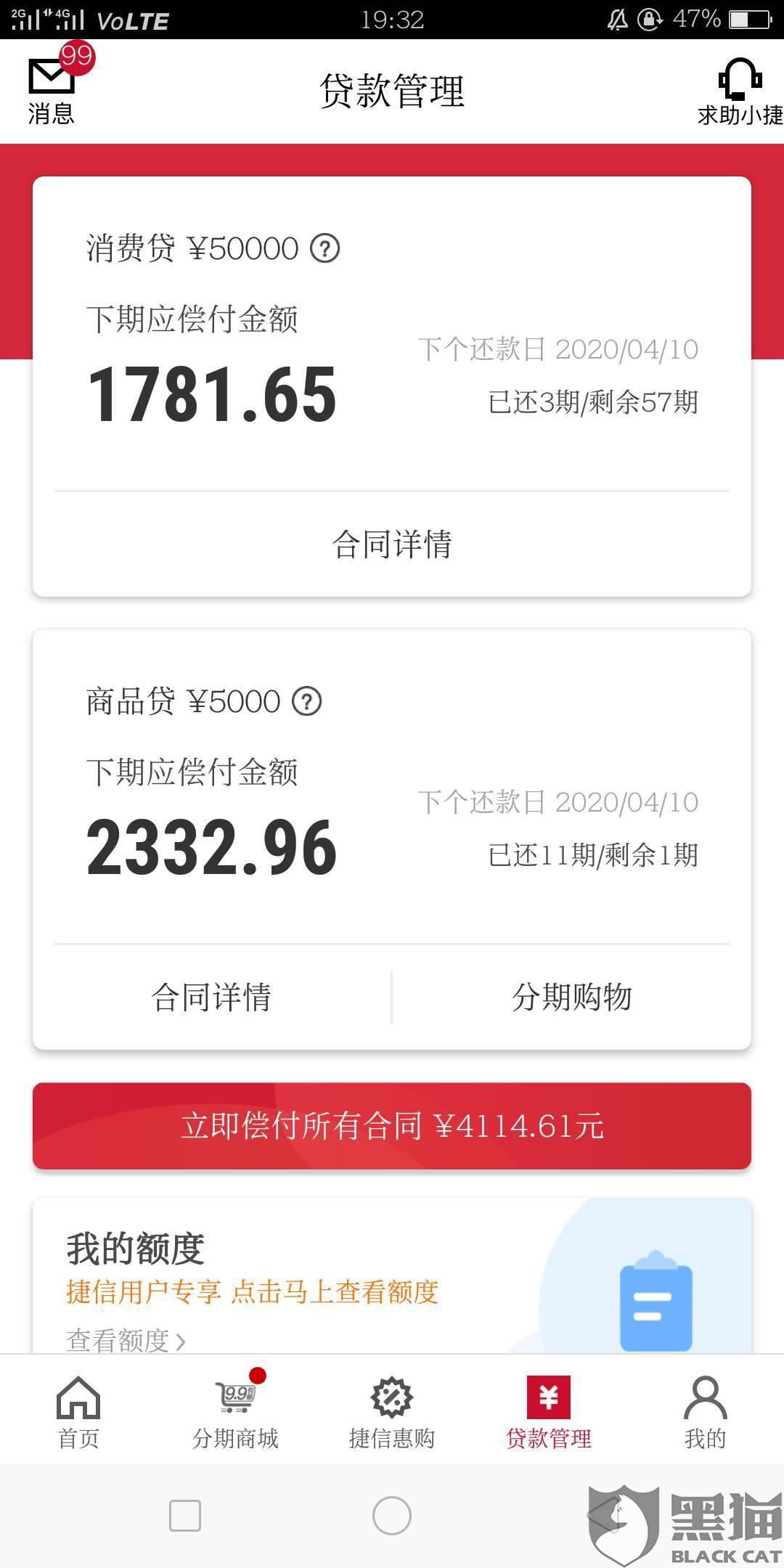
Task: Open 合同详情 for the 商品贷 loan
Action: 211,997
